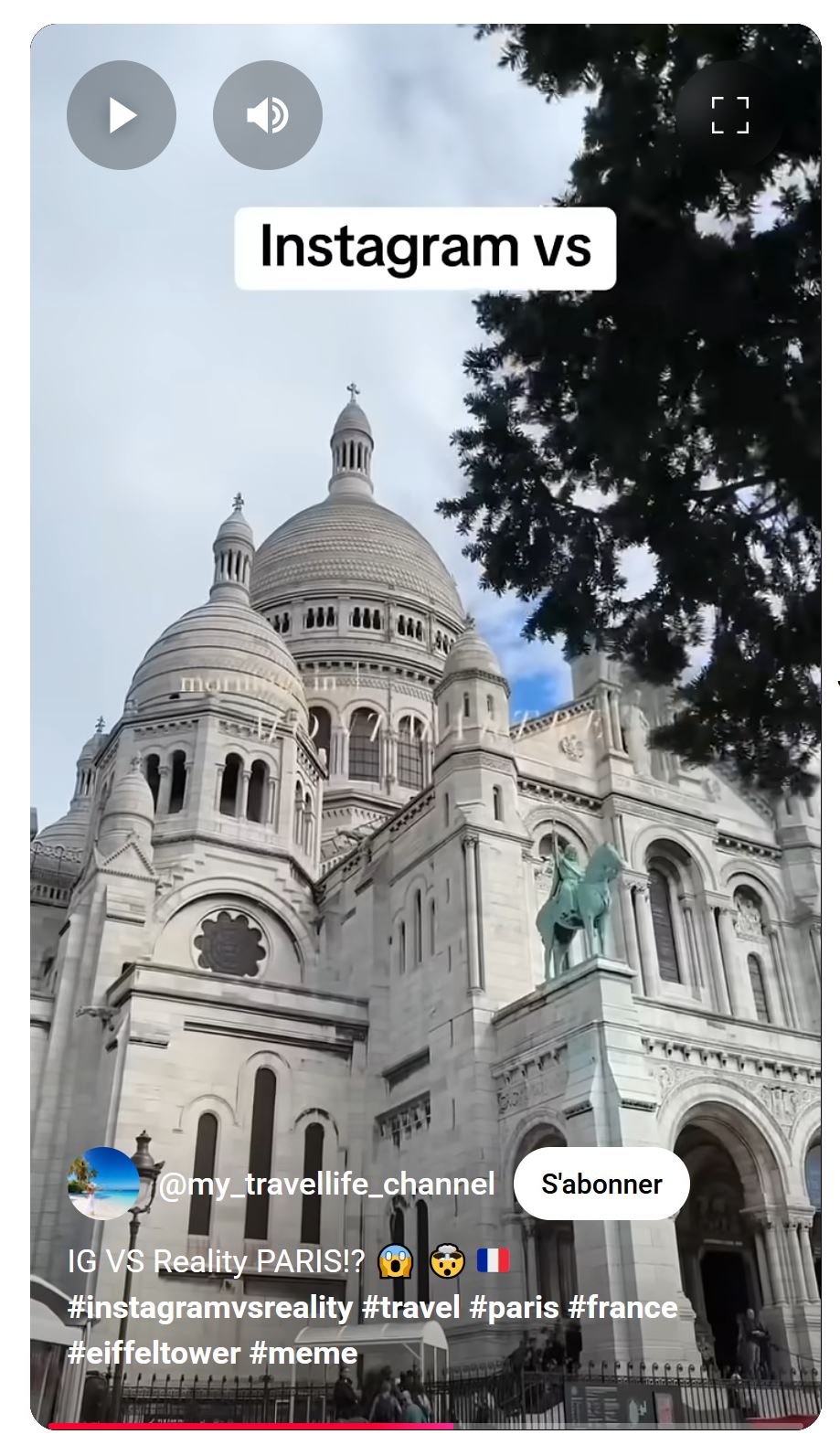
Task: Open the @my_travellife_channel profile
Action: point(326,1184)
